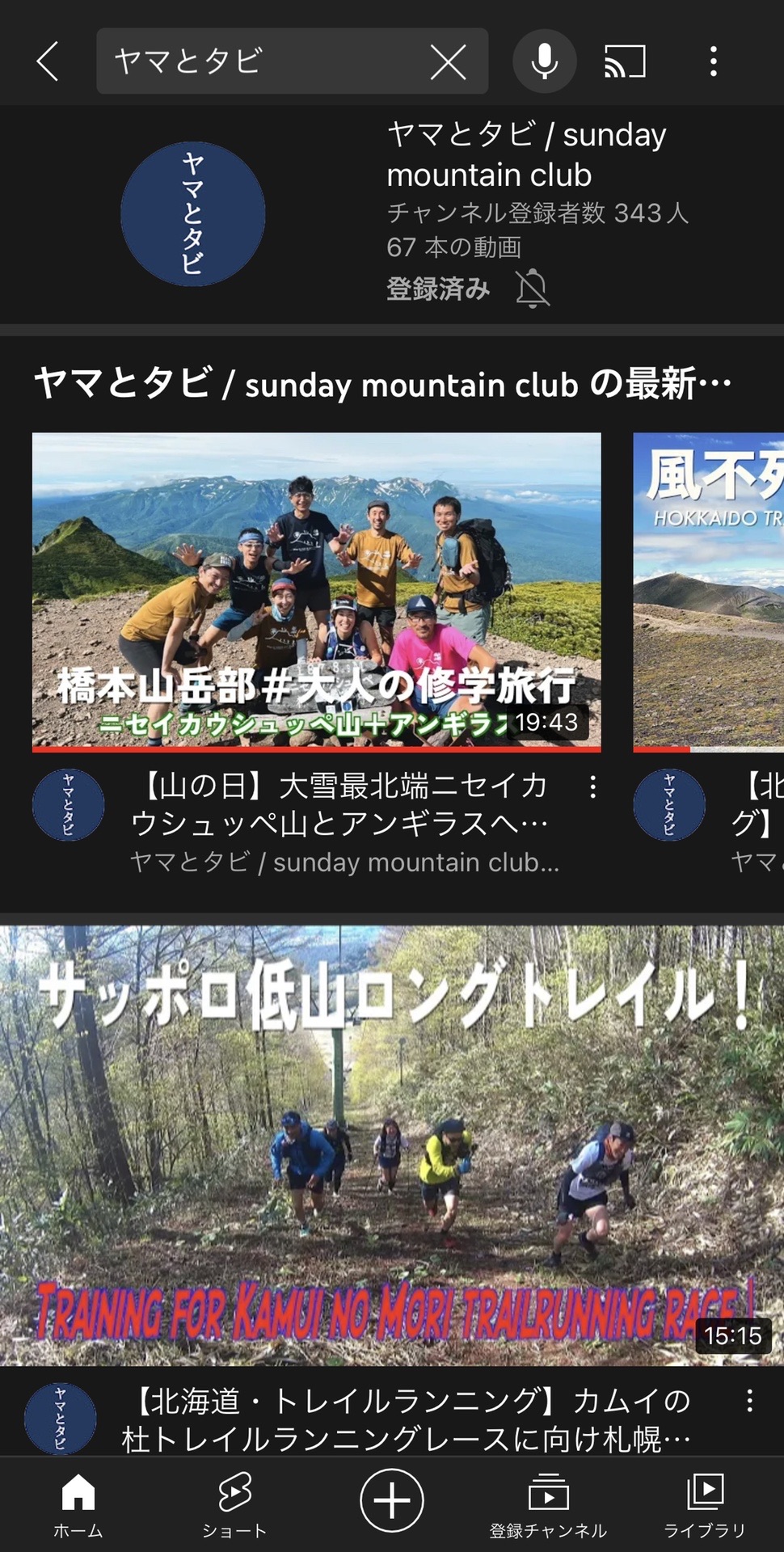Tap the red watch-progress bar under the thumbnail
784x1552 pixels.
coord(317,751)
